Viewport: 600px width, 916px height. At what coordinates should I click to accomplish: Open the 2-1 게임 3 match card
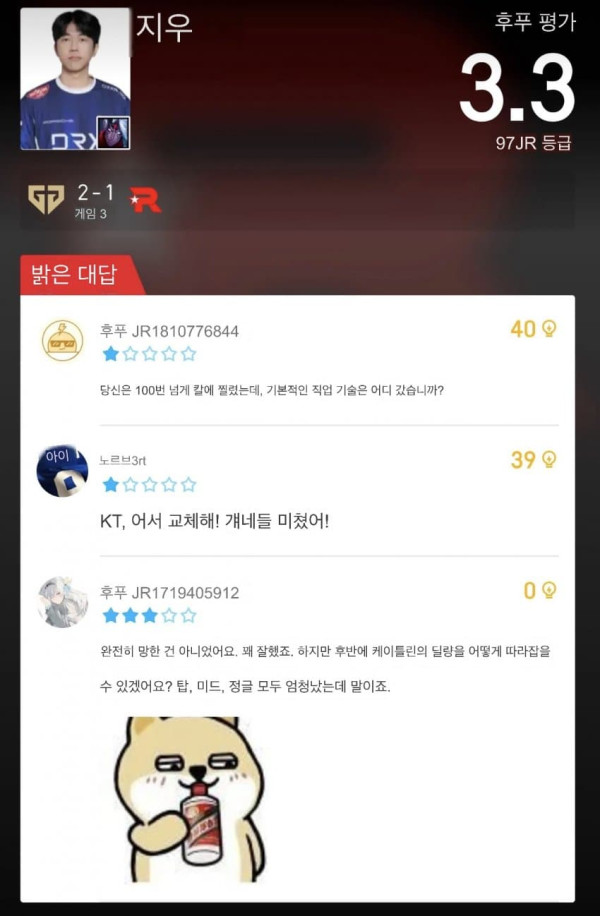coord(297,200)
